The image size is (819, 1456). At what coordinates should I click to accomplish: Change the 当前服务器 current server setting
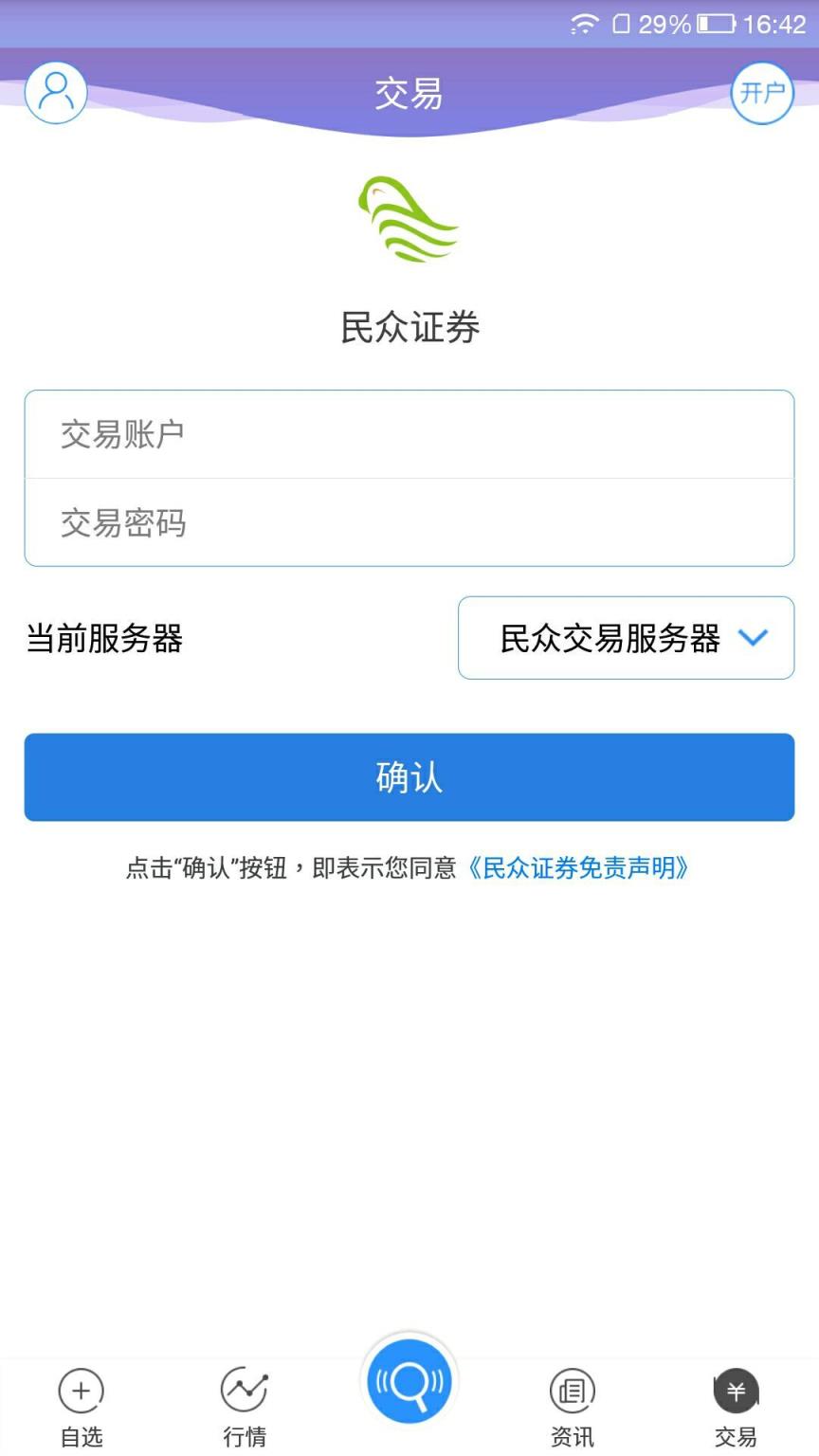click(x=627, y=638)
